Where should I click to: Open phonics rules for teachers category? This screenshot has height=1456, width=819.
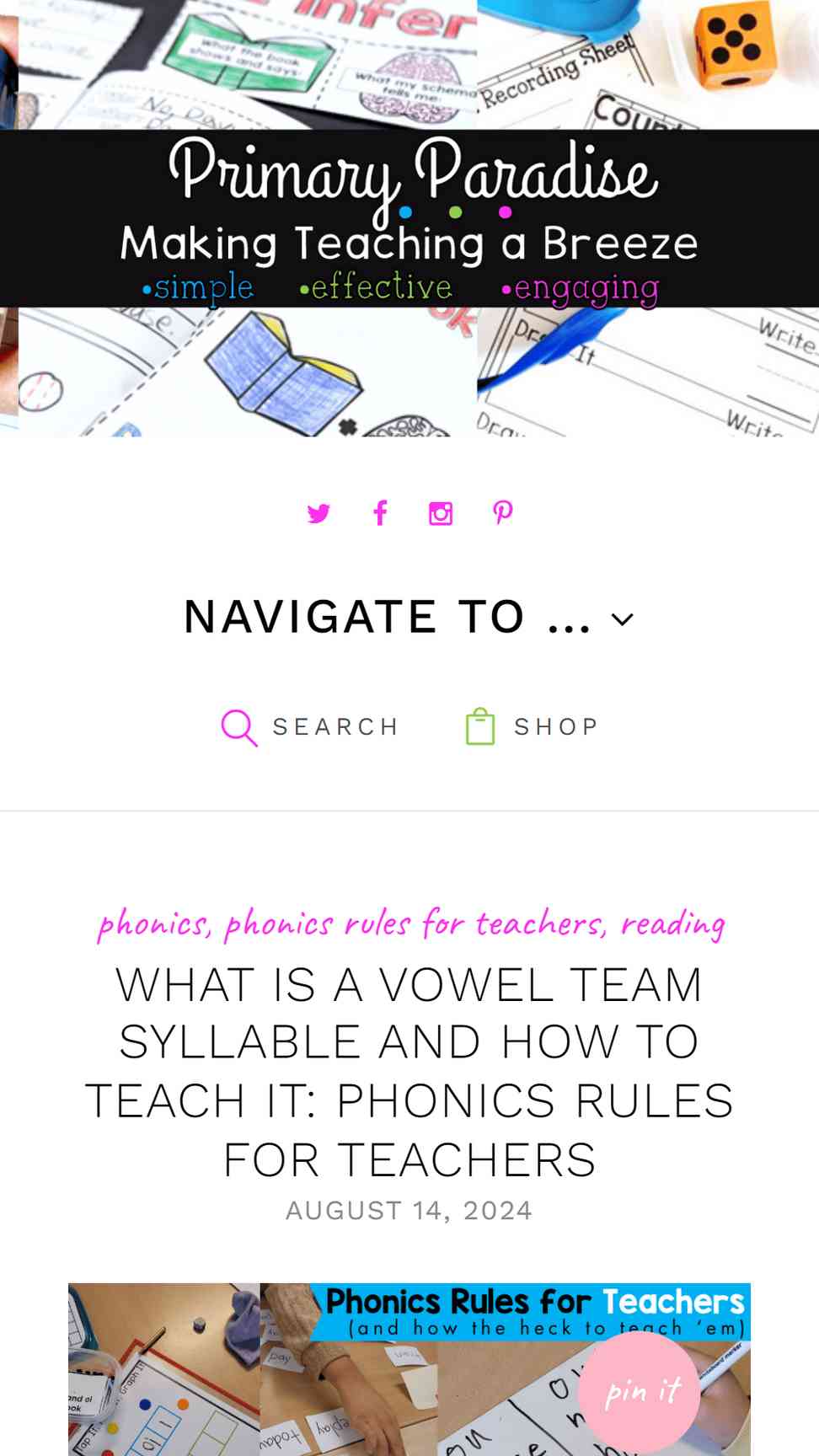(414, 924)
